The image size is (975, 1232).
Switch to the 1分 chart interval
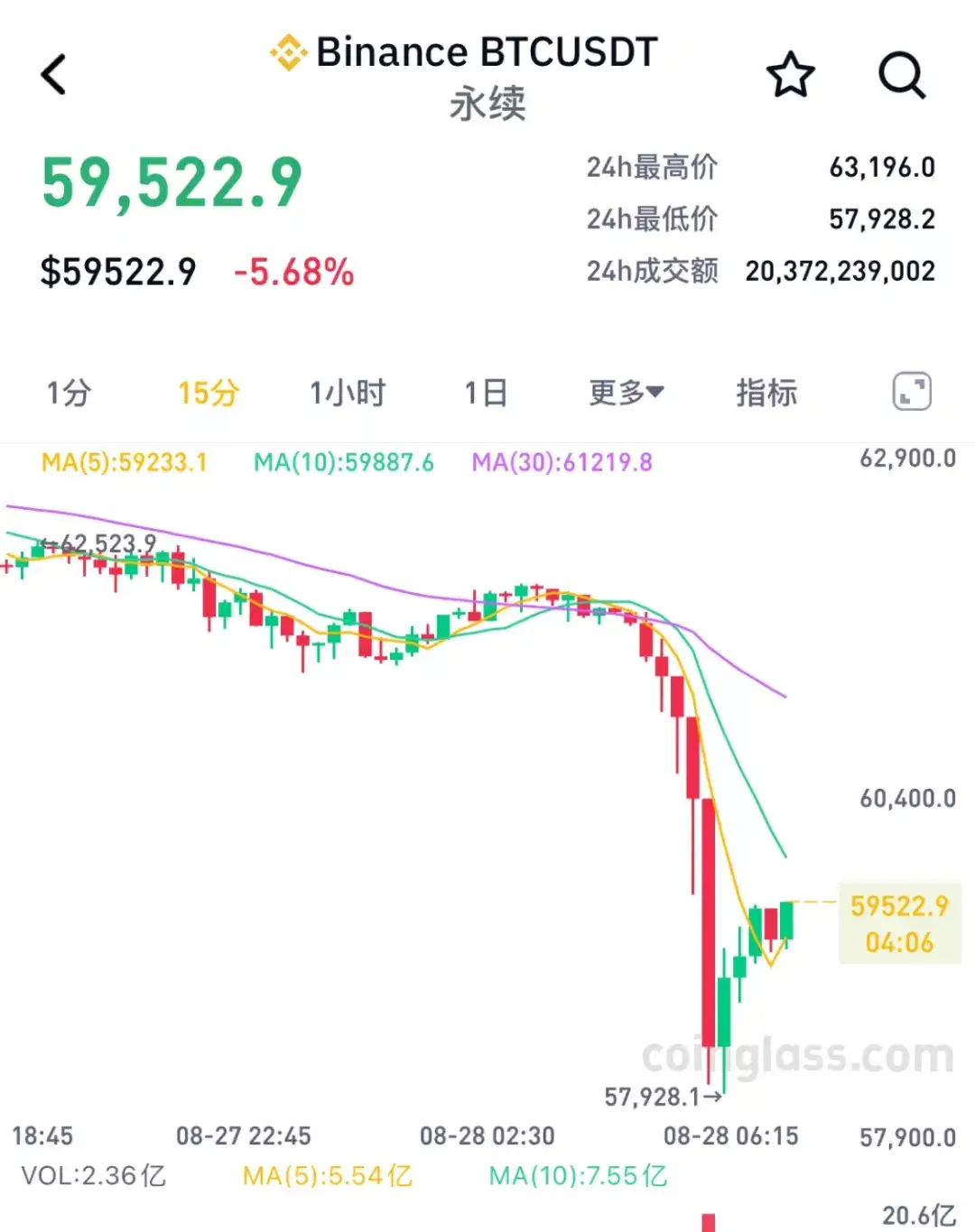coord(69,393)
